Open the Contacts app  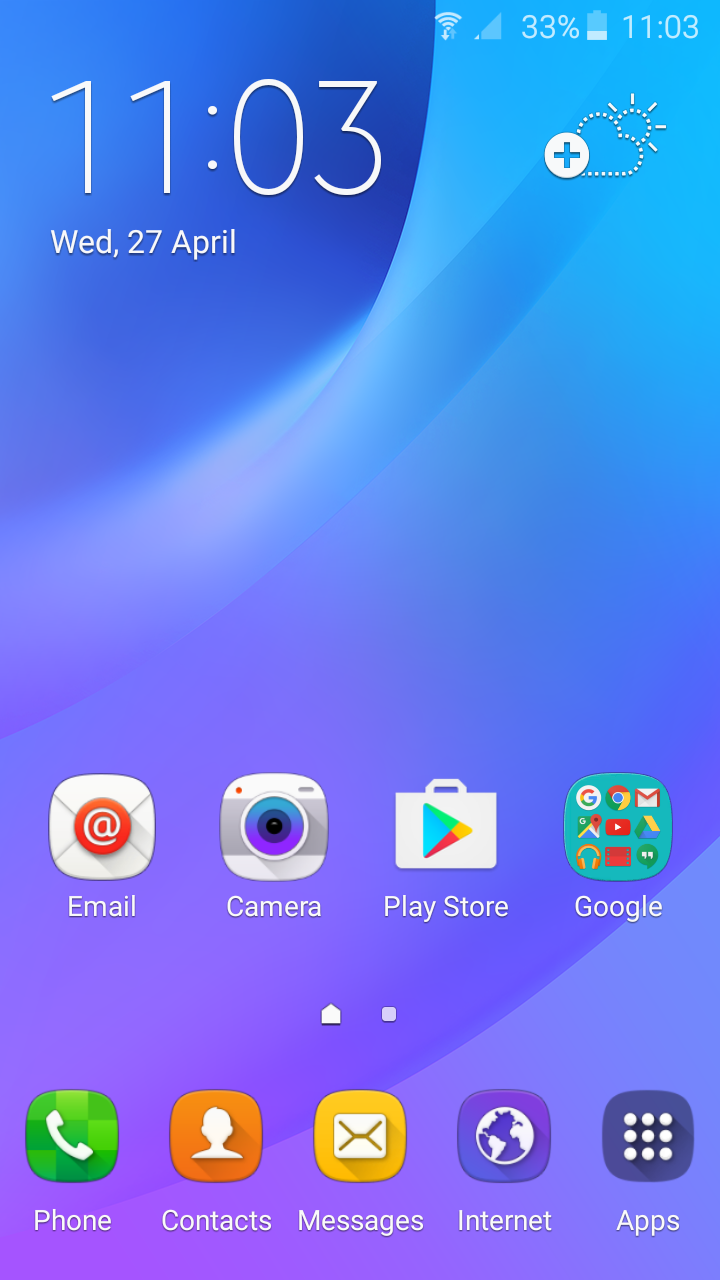click(216, 1137)
